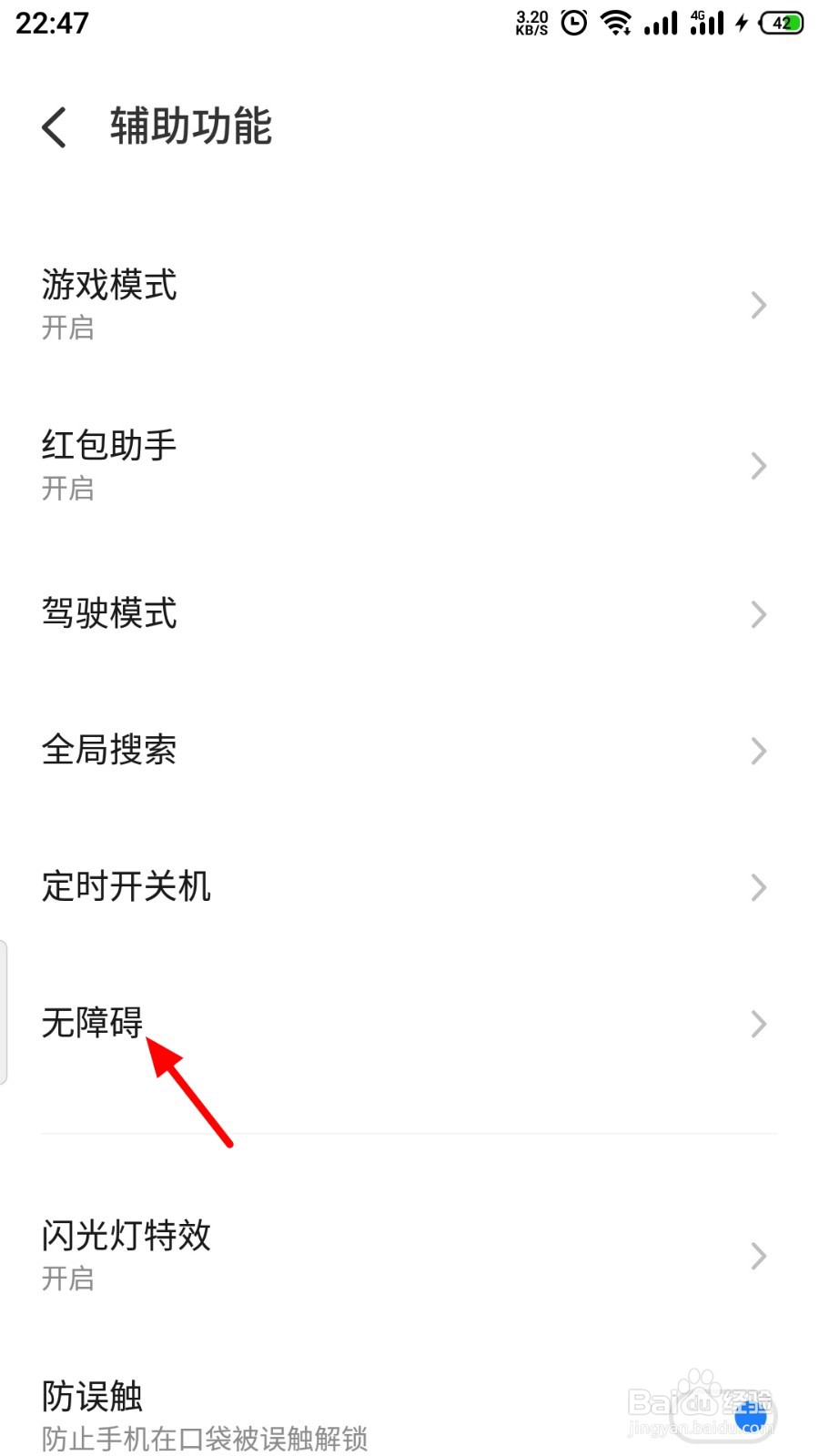Image resolution: width=819 pixels, height=1456 pixels.
Task: Select the 辅助功能 title
Action: coord(190,127)
